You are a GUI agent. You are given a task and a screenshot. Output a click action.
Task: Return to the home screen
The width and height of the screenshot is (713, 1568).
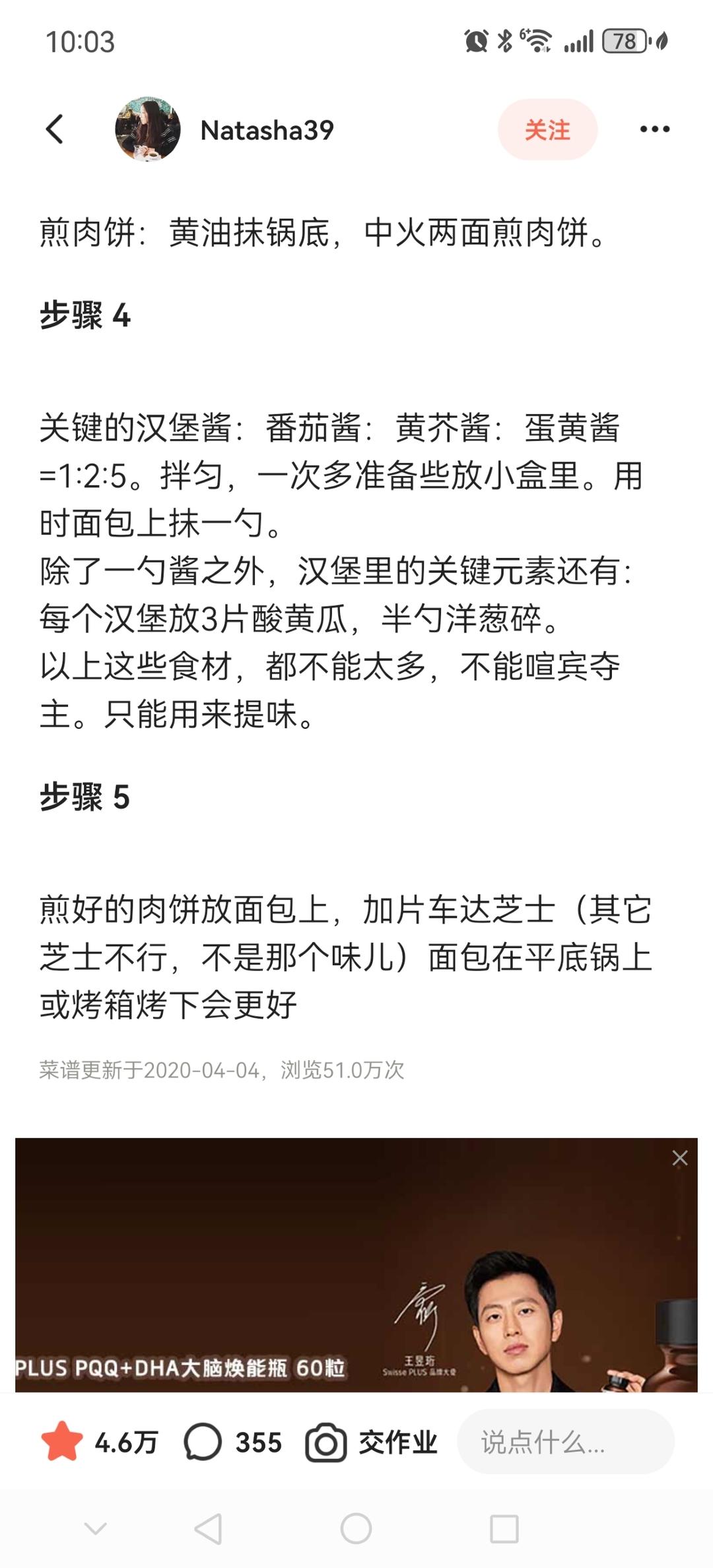[356, 1528]
